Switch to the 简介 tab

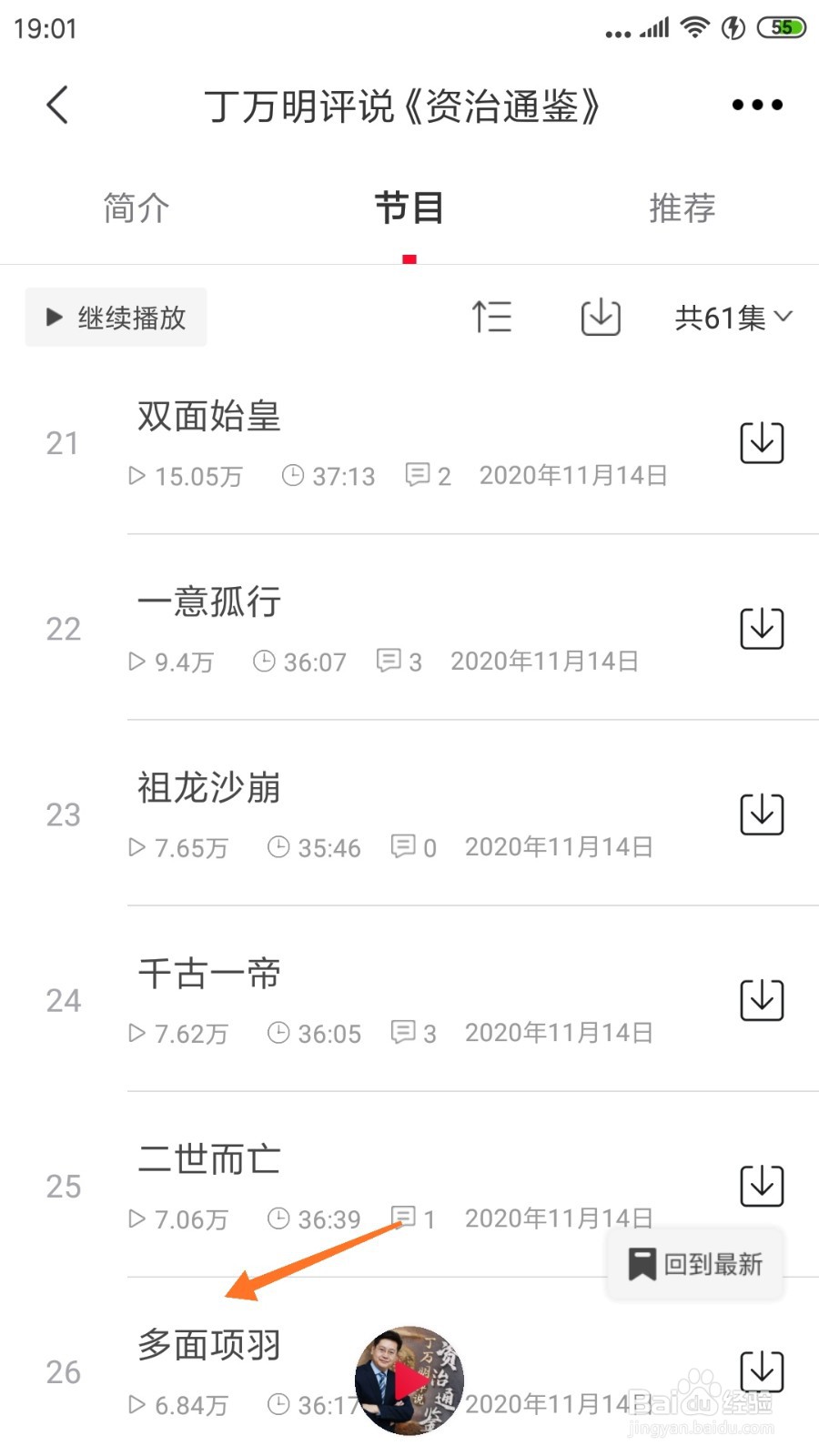(x=136, y=208)
